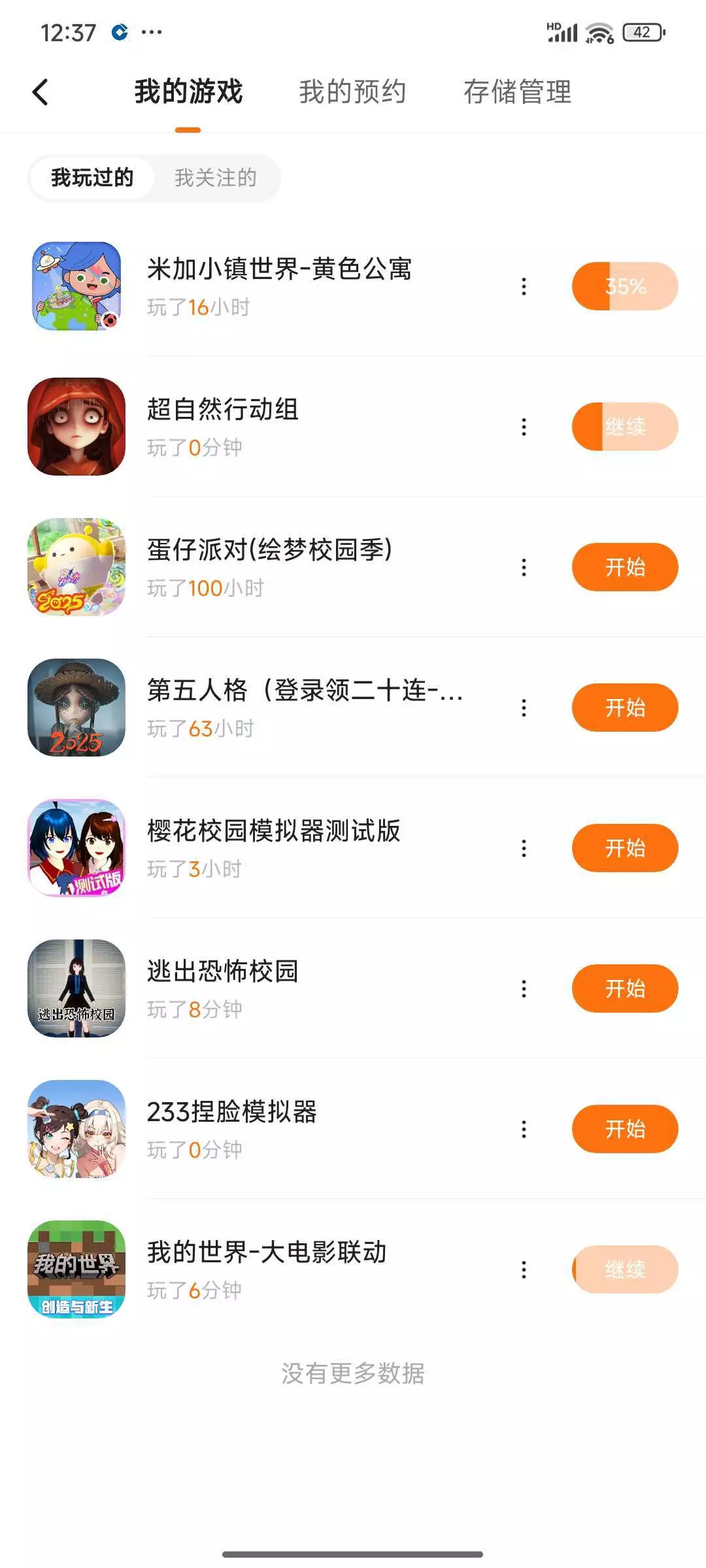
Task: Start the 第五人格 game
Action: click(624, 708)
